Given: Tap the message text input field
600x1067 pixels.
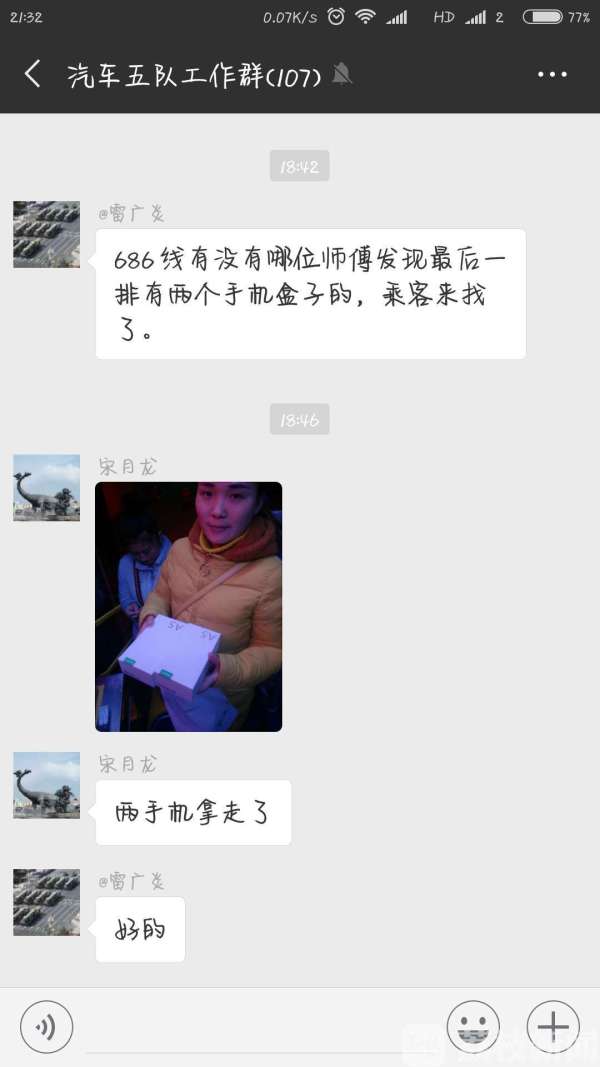Looking at the screenshot, I should click(x=258, y=1028).
